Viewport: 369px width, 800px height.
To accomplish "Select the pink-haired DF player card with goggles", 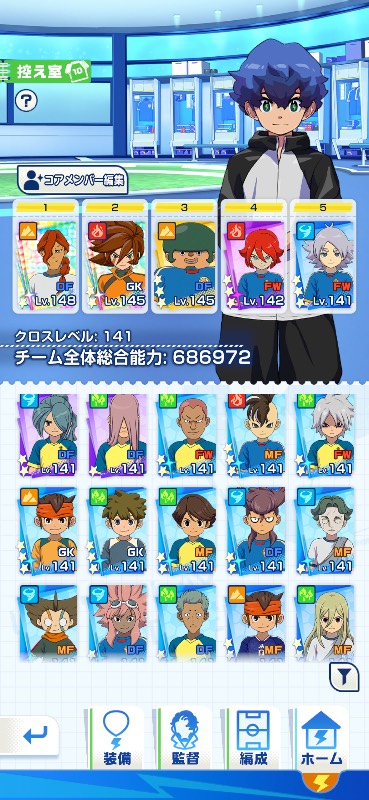I will [x=117, y=622].
